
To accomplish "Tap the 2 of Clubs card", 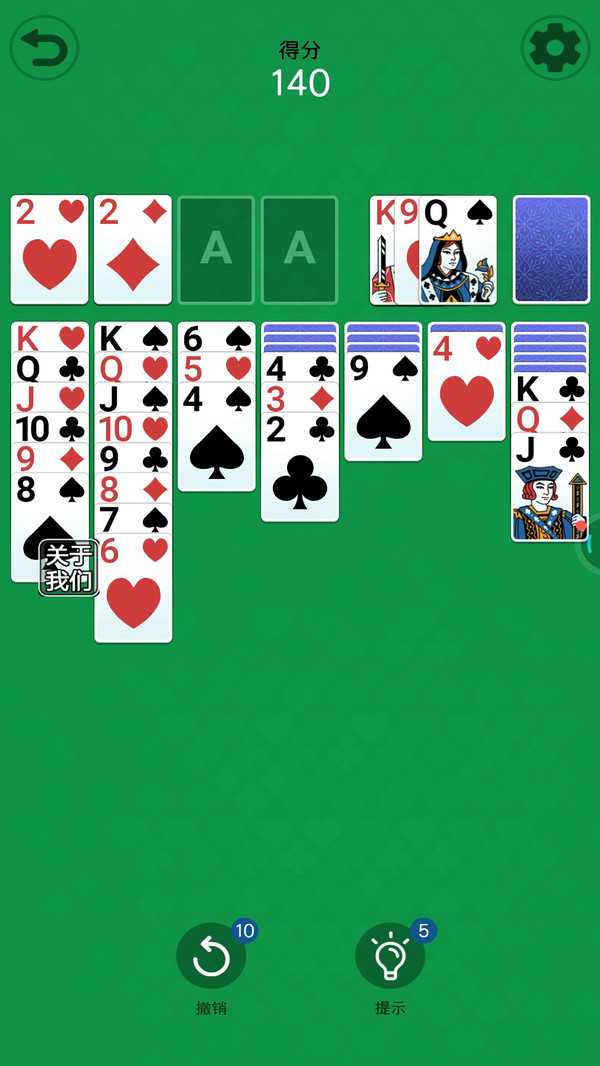I will click(x=300, y=468).
